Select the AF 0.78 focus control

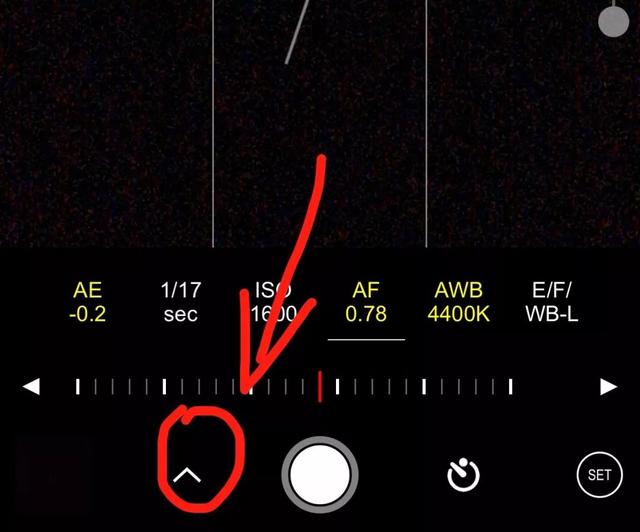366,302
